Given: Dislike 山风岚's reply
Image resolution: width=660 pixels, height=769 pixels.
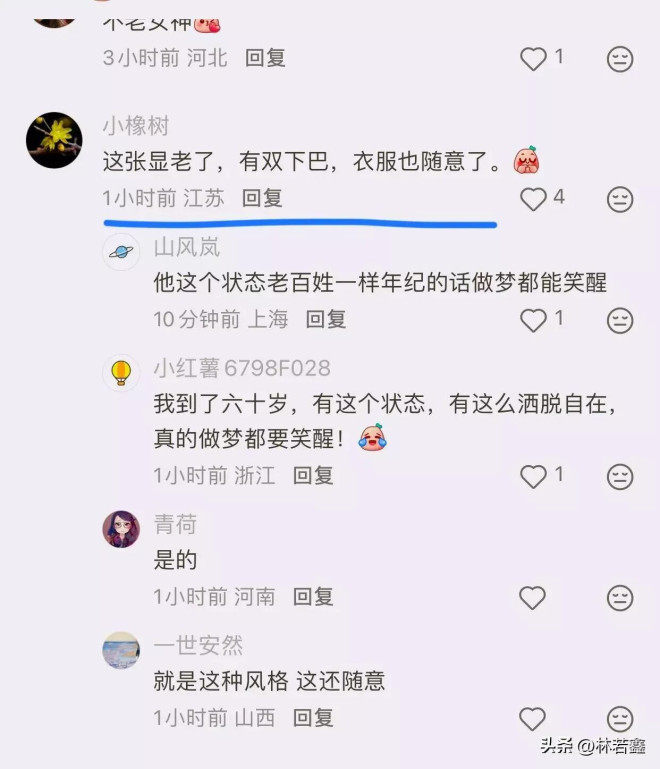Looking at the screenshot, I should coord(620,320).
